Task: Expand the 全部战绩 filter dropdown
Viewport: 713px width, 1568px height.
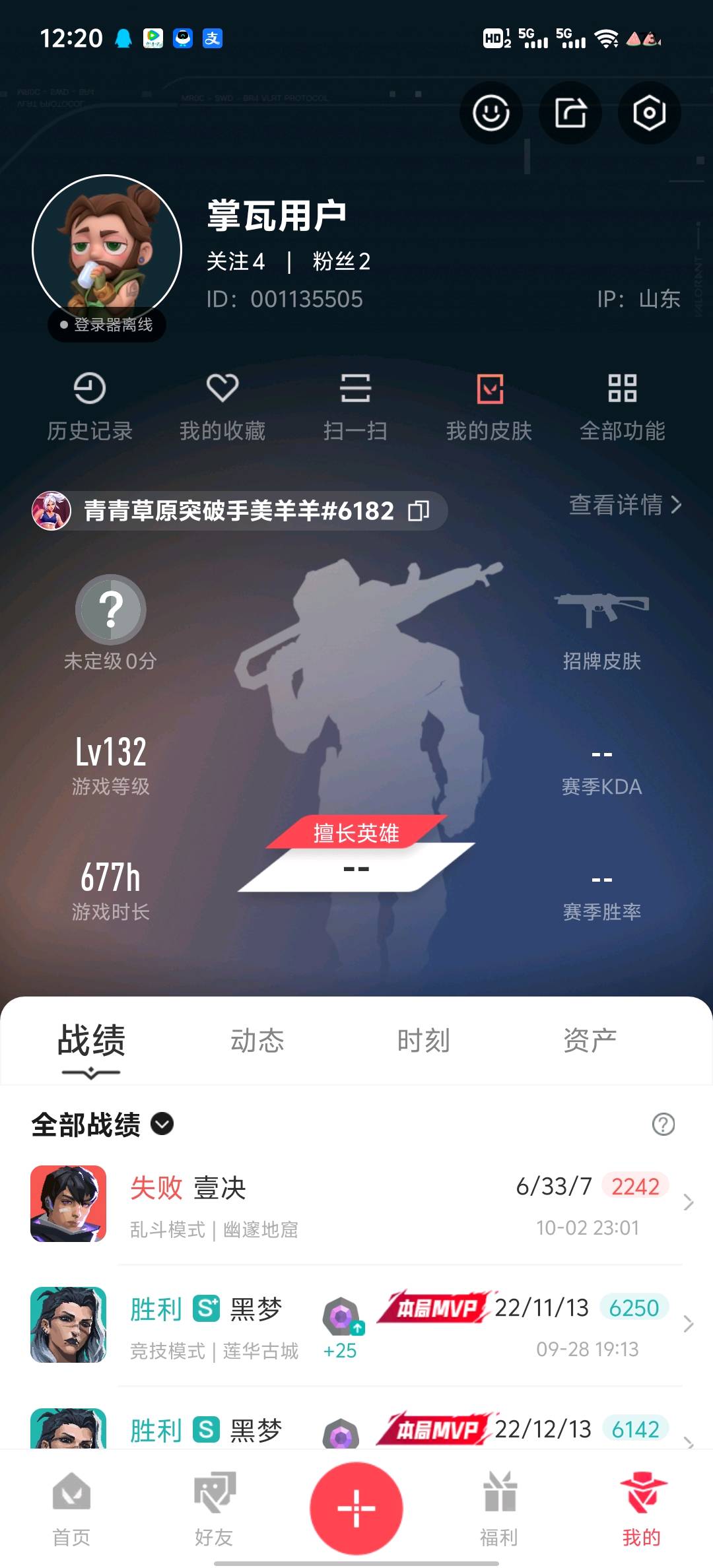Action: [x=102, y=1124]
